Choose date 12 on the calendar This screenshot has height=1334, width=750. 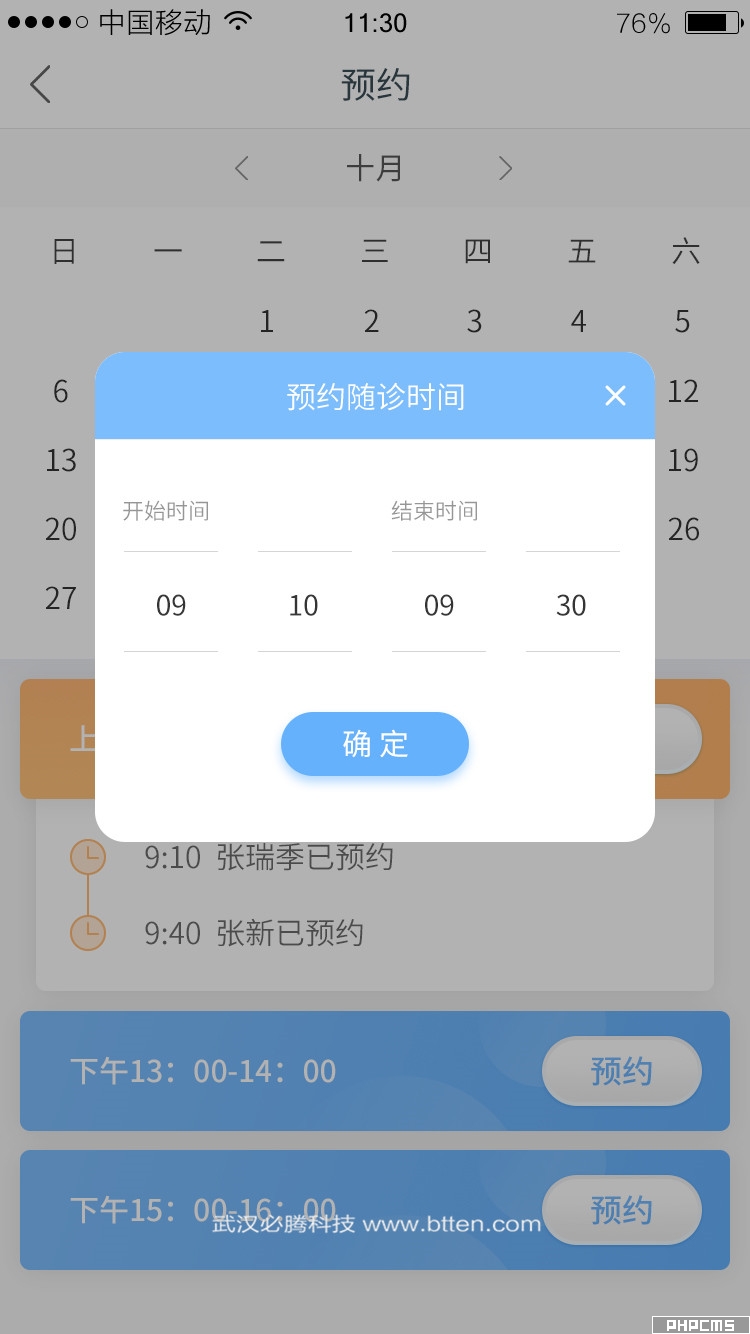point(682,391)
